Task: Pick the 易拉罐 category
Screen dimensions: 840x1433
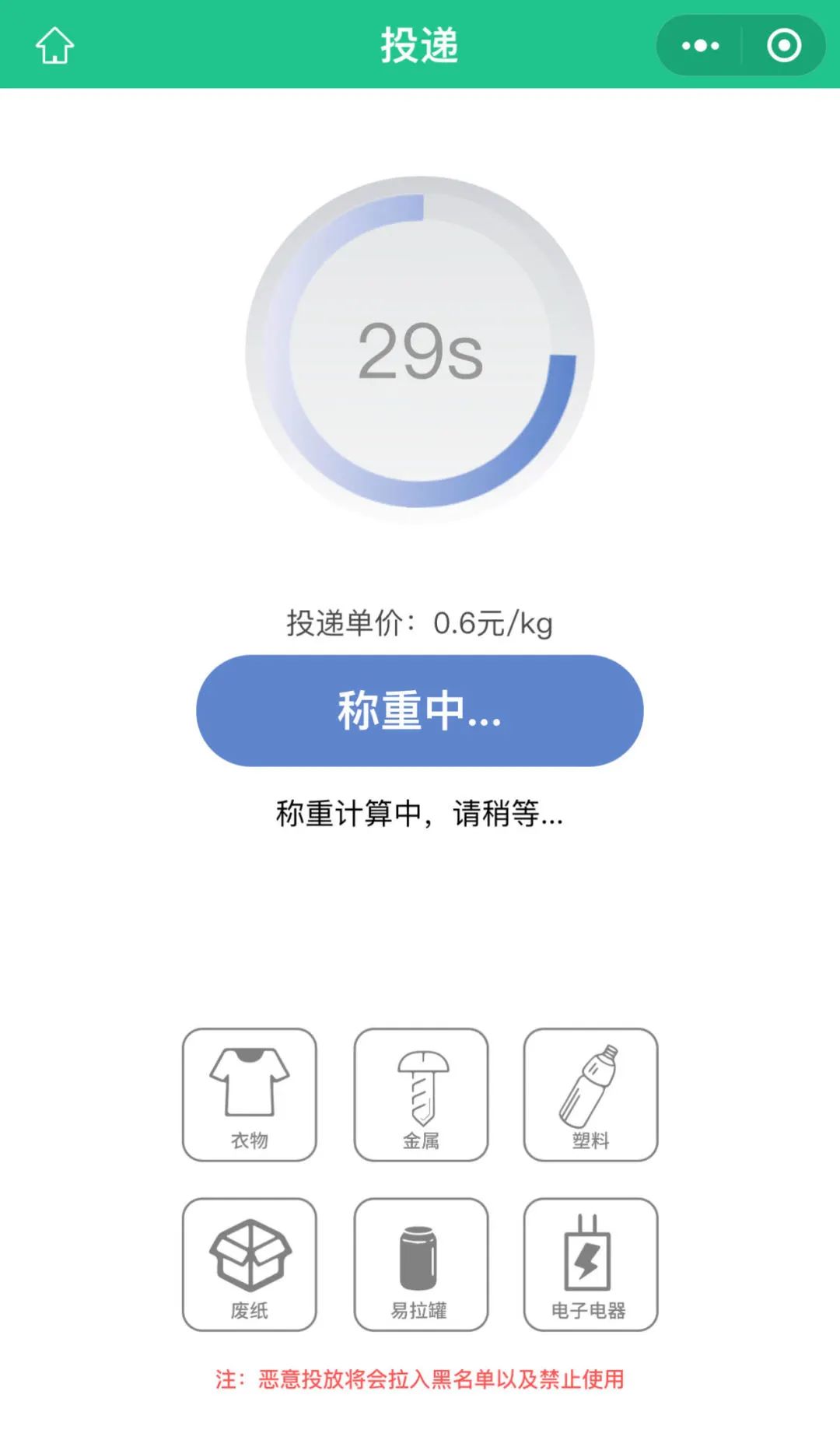Action: 421,1264
